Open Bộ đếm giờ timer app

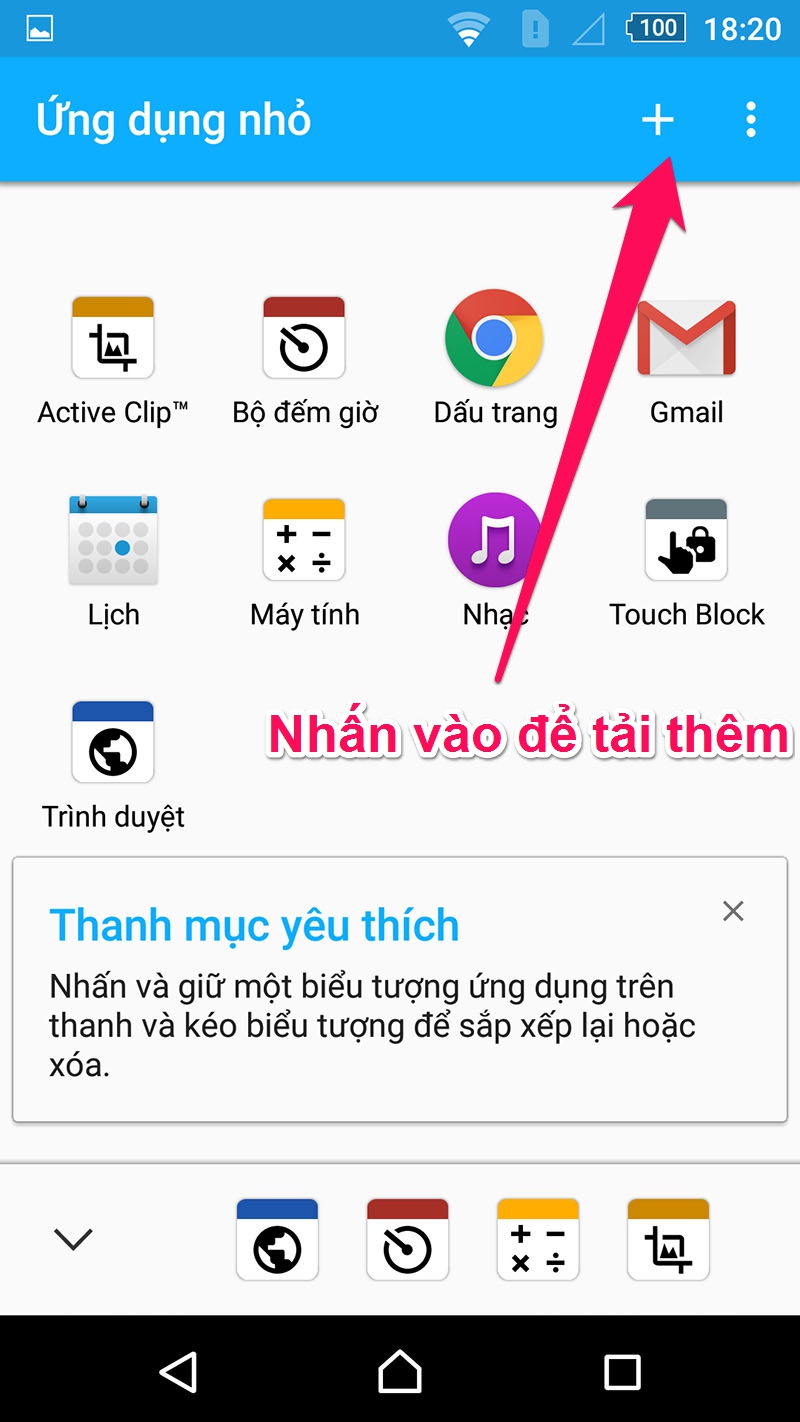304,339
